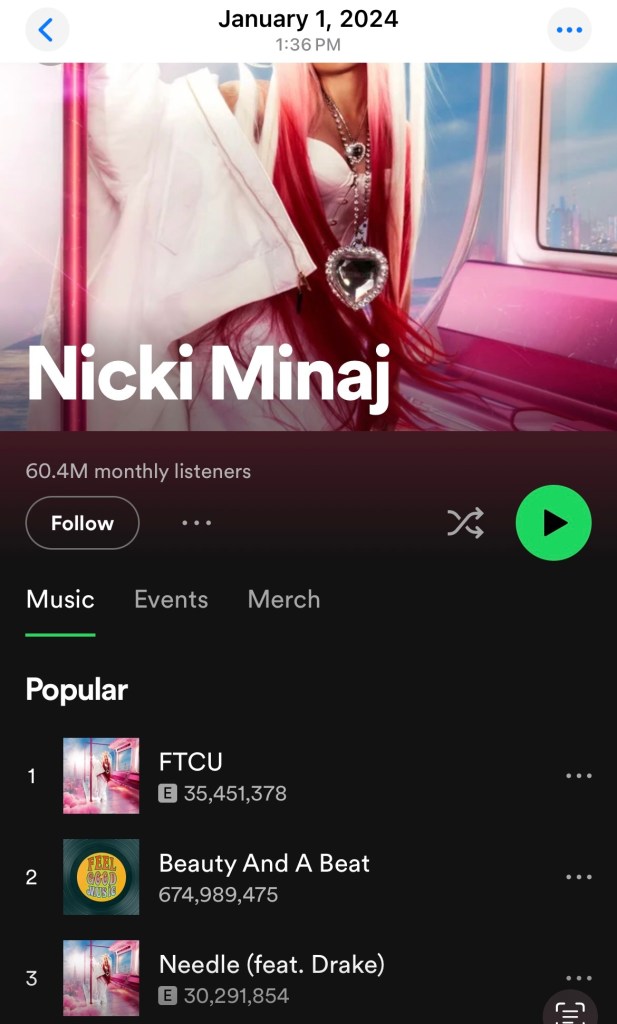Switch to the Events tab
The image size is (617, 1024).
(x=171, y=599)
